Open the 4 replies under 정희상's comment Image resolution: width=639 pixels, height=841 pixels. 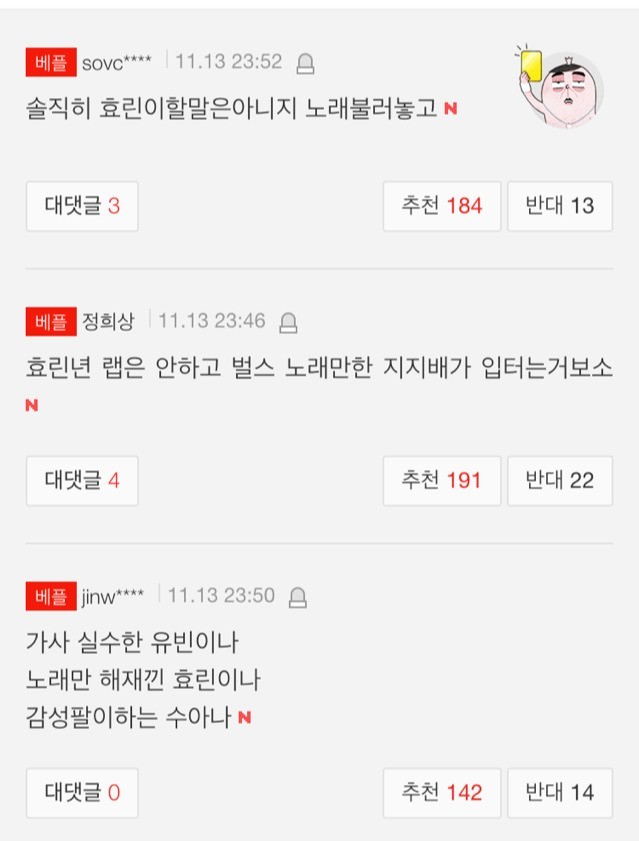click(x=82, y=481)
